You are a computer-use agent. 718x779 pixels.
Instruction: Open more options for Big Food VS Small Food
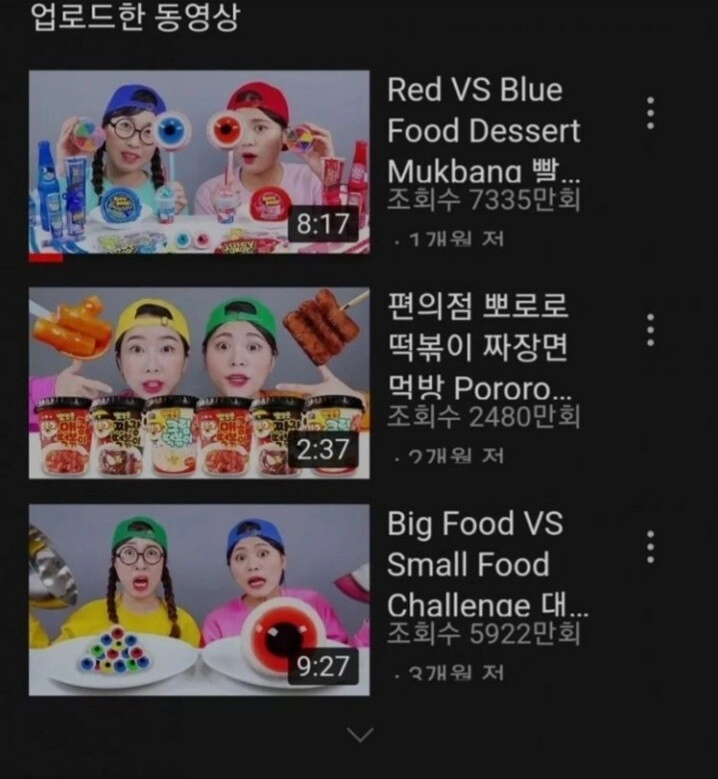[x=650, y=547]
